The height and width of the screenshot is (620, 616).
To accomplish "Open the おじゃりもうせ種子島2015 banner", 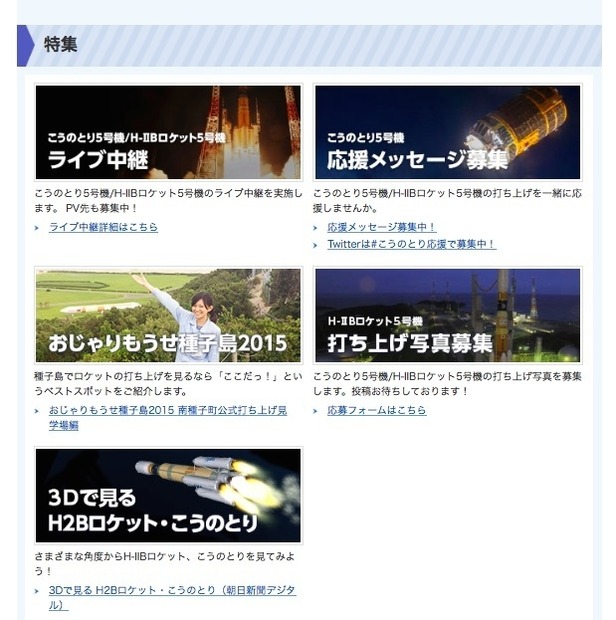I will (168, 314).
